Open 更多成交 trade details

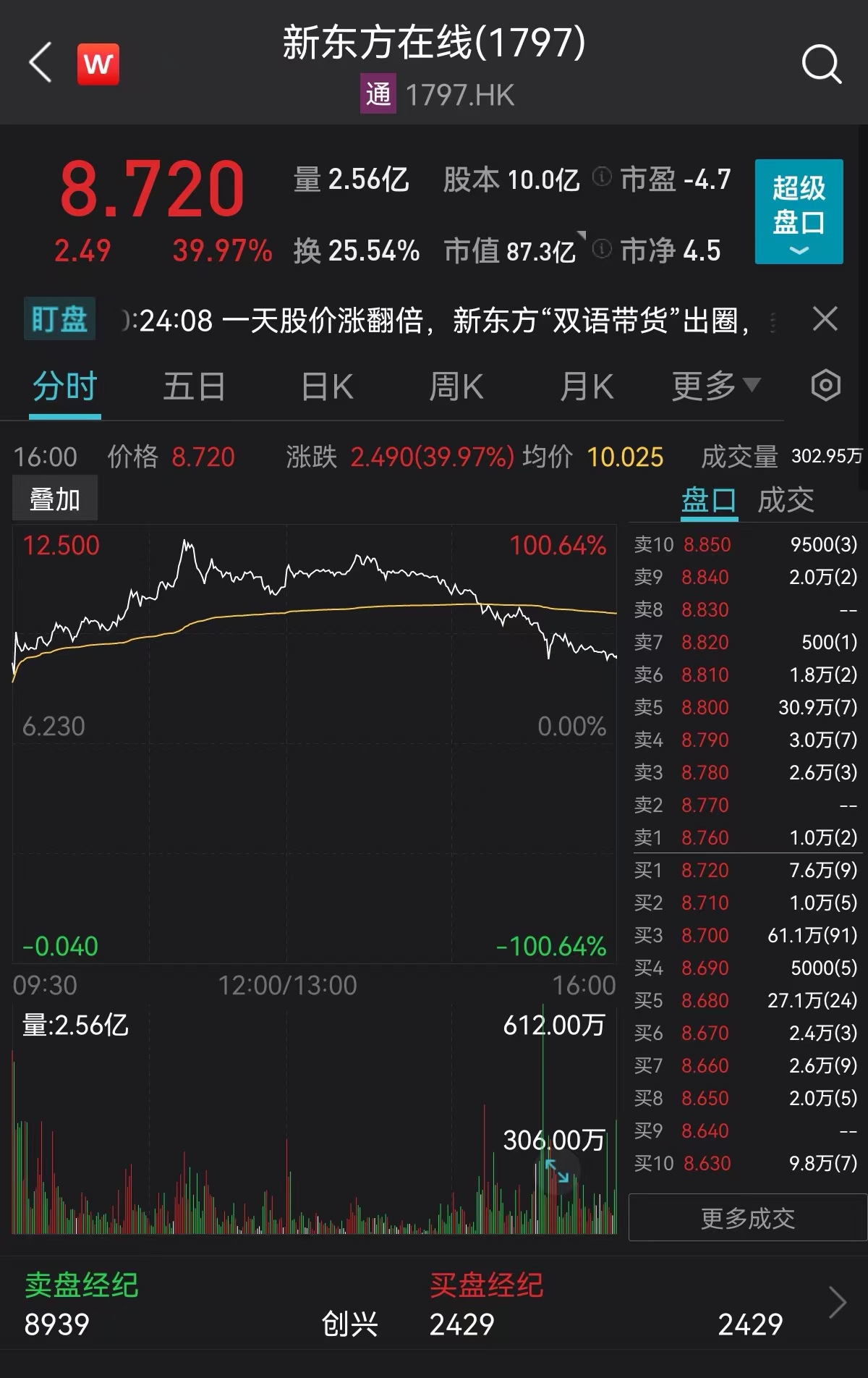pos(747,1219)
